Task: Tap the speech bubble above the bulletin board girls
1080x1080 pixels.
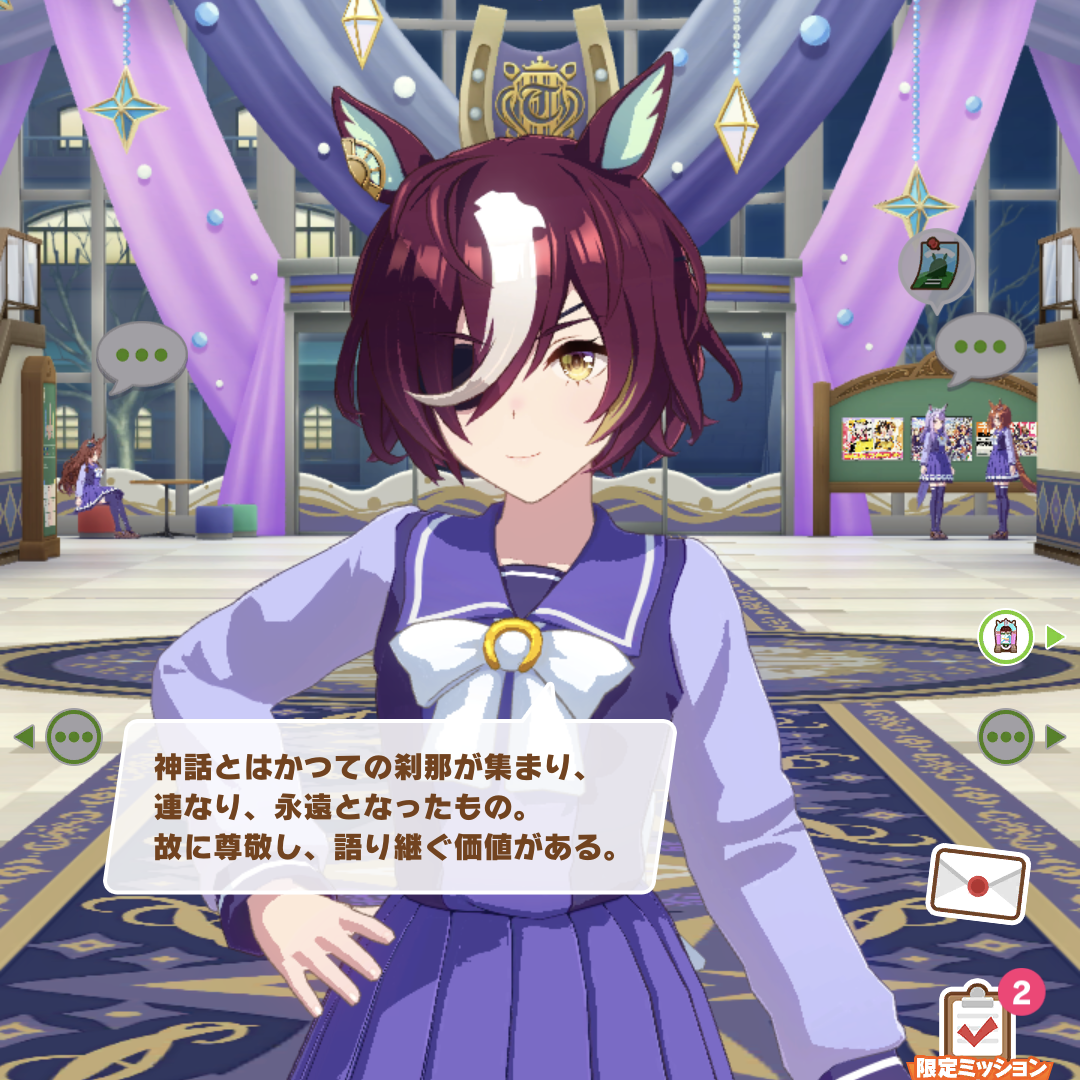Action: point(979,348)
